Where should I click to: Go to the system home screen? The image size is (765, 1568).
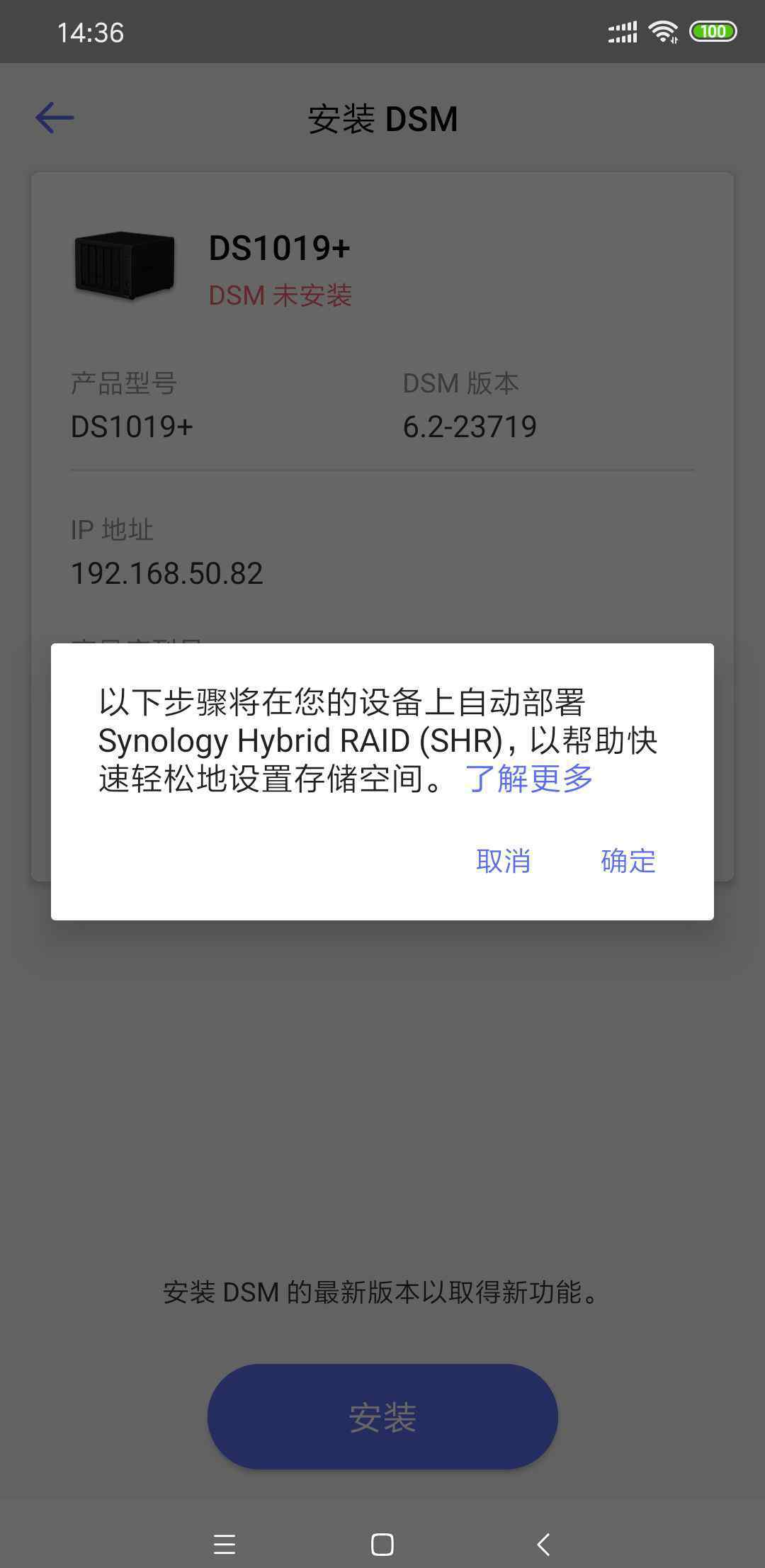tap(382, 1544)
